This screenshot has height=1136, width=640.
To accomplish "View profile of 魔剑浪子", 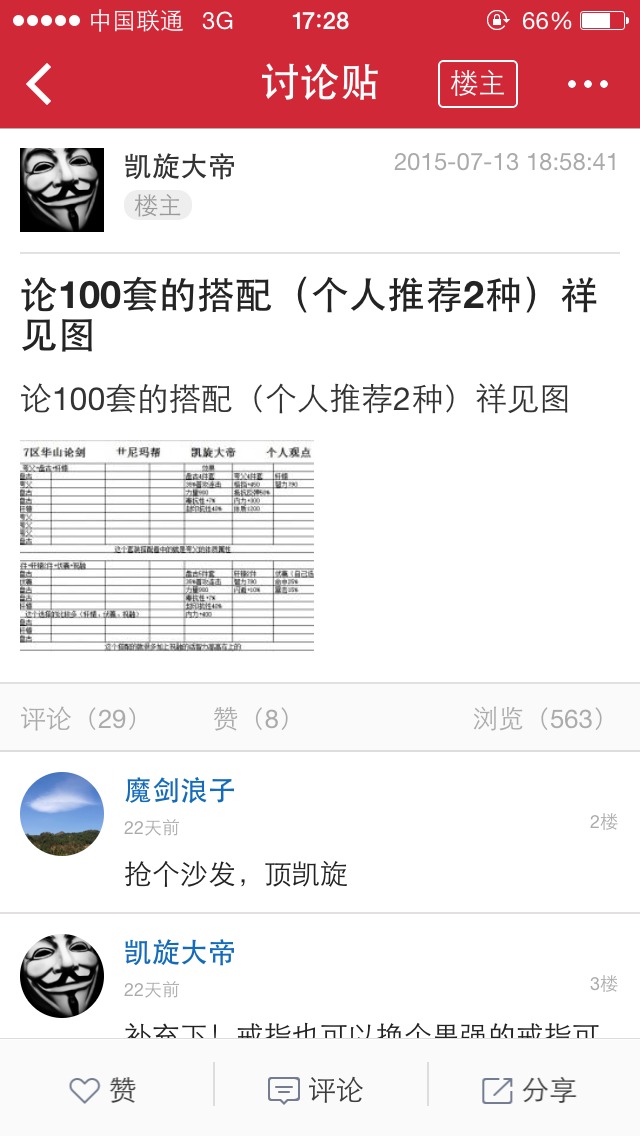I will (180, 791).
